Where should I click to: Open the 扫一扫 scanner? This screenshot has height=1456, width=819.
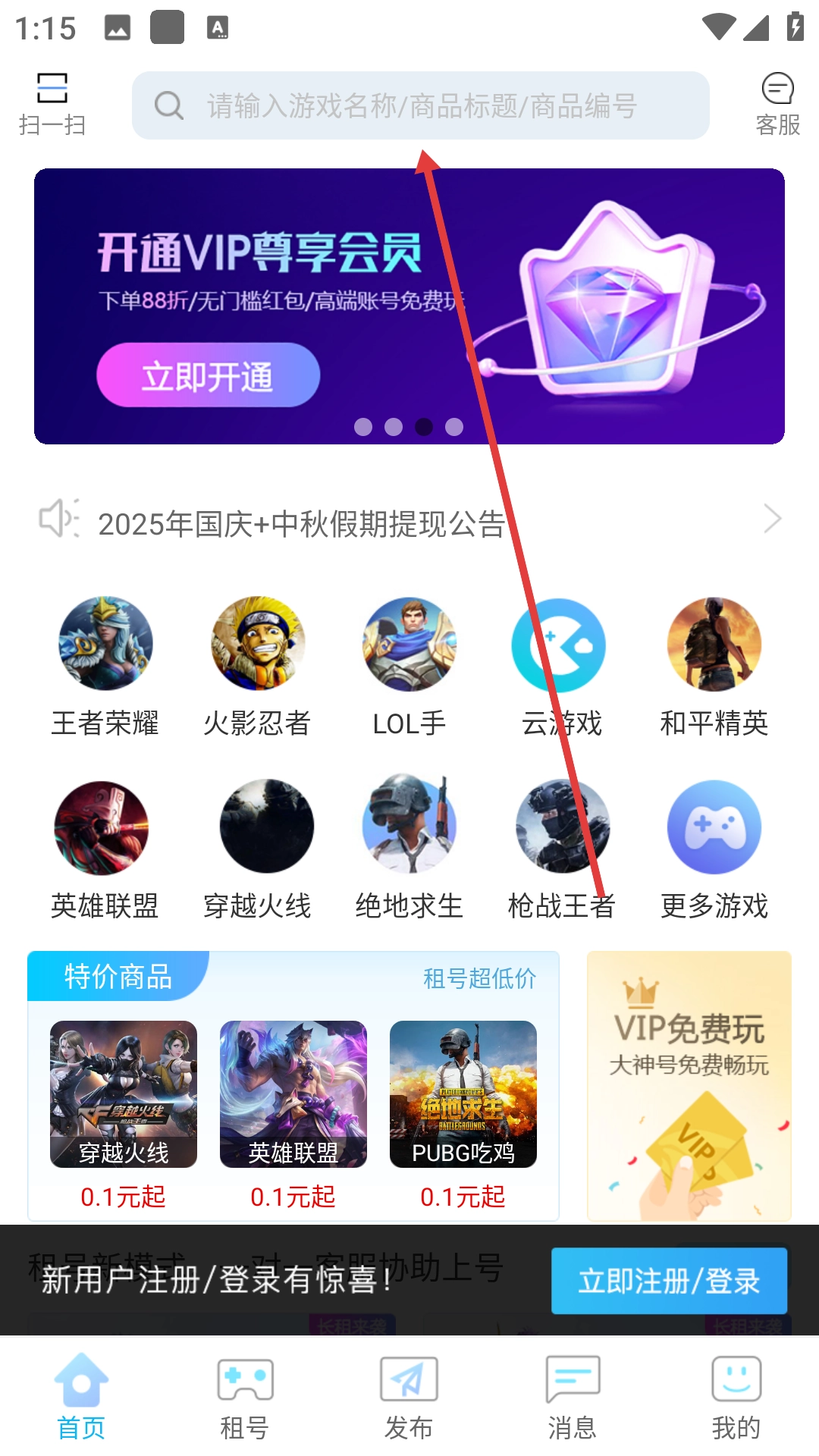[x=52, y=103]
